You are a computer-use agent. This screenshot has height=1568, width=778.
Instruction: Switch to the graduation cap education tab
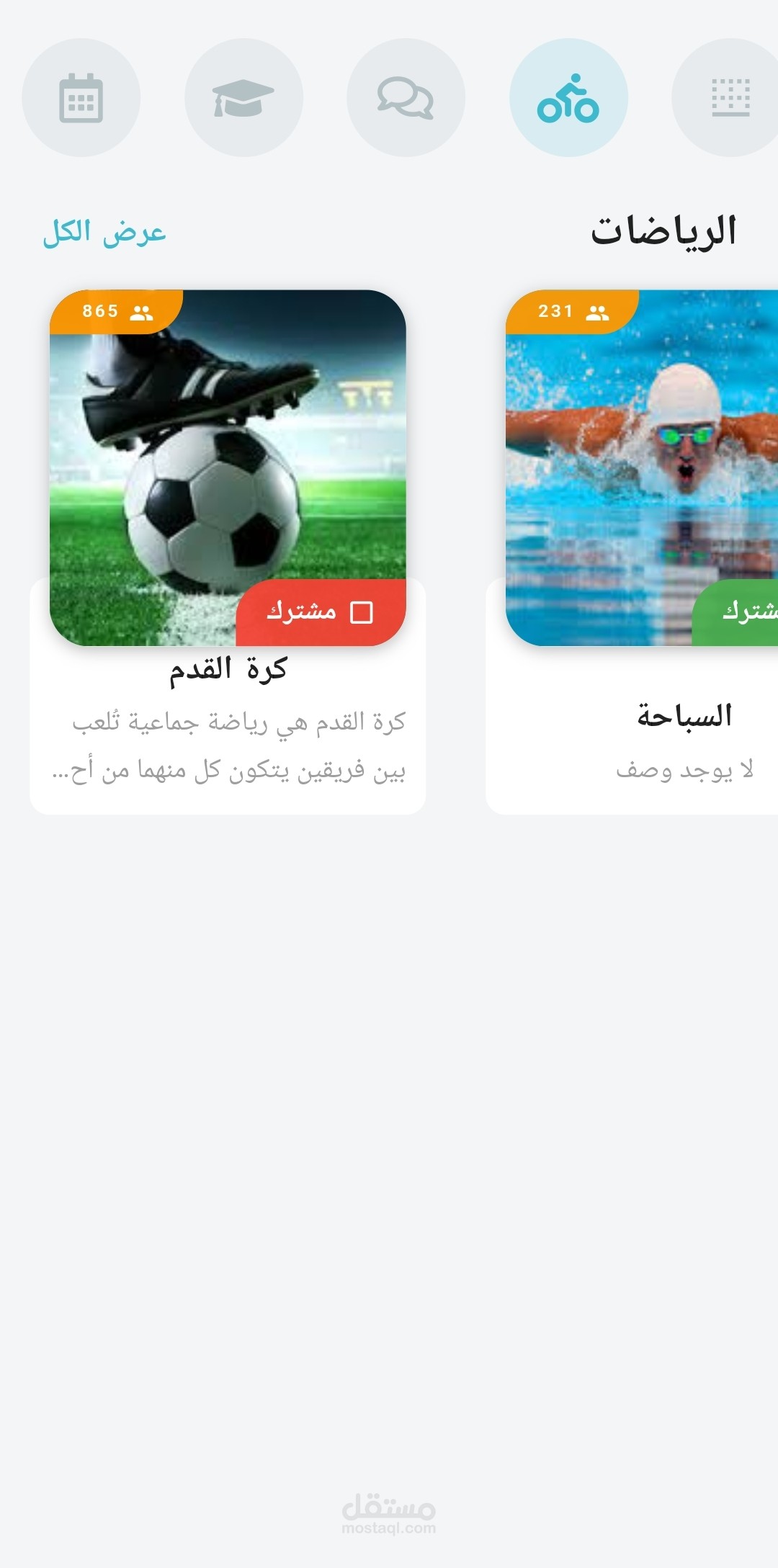pos(243,98)
